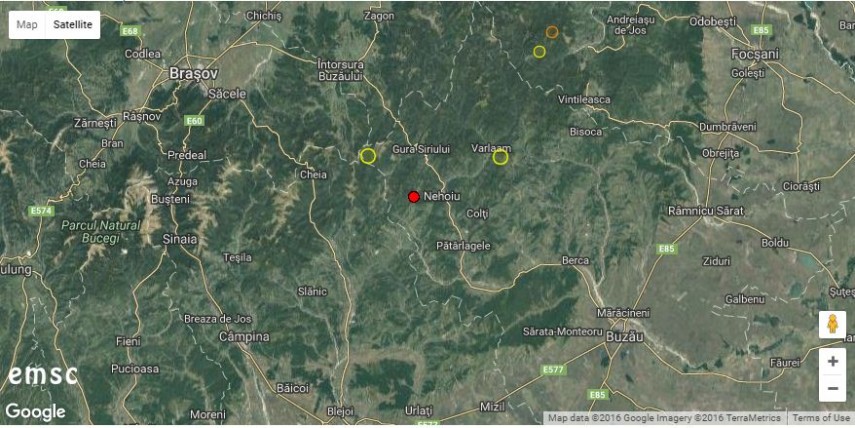Tap the Street View pegman icon
The image size is (855, 428).
click(832, 325)
